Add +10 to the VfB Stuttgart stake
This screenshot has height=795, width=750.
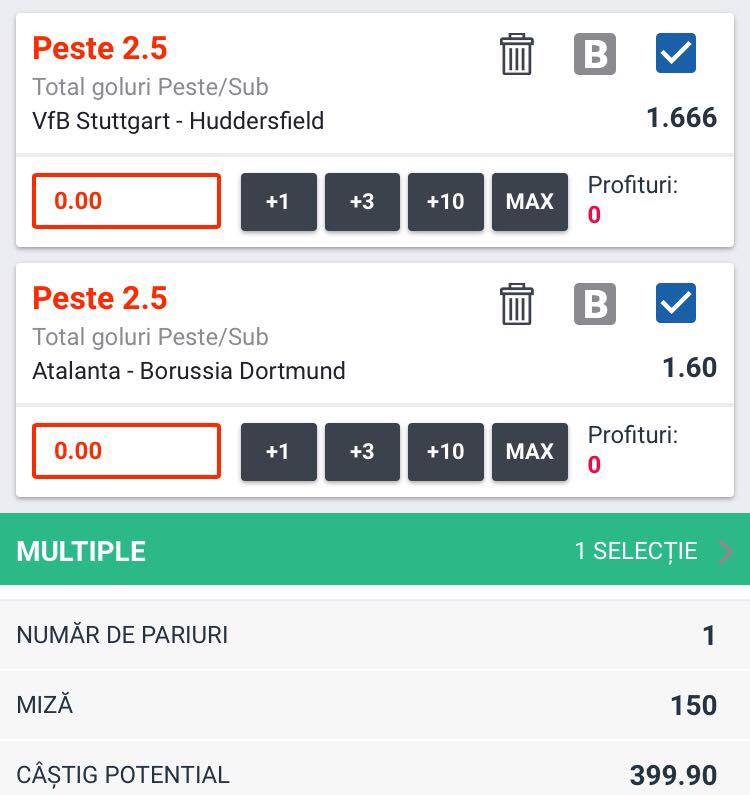(446, 202)
